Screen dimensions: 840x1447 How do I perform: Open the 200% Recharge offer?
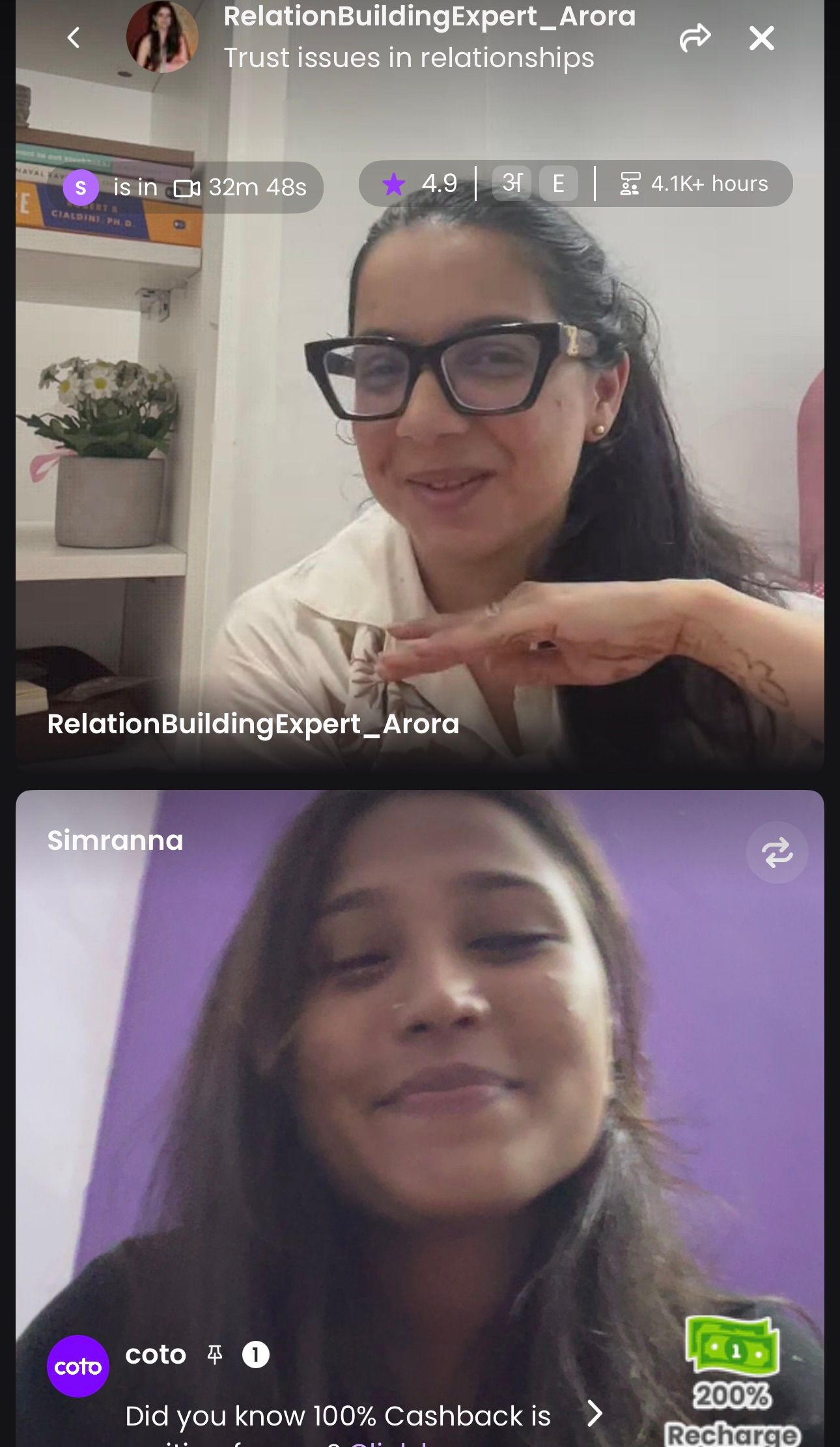tap(733, 1381)
